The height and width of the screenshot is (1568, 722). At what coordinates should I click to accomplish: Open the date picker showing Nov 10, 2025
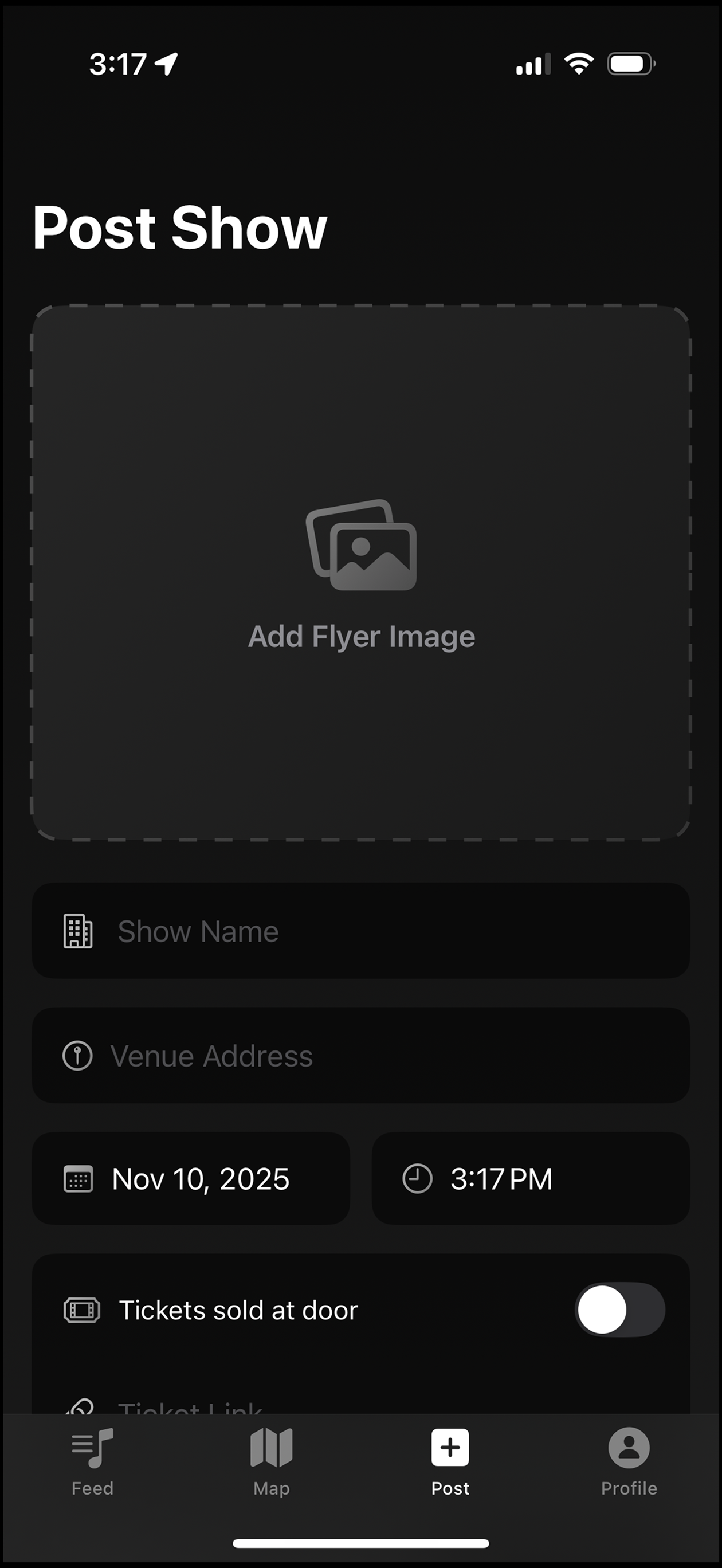[x=191, y=1179]
